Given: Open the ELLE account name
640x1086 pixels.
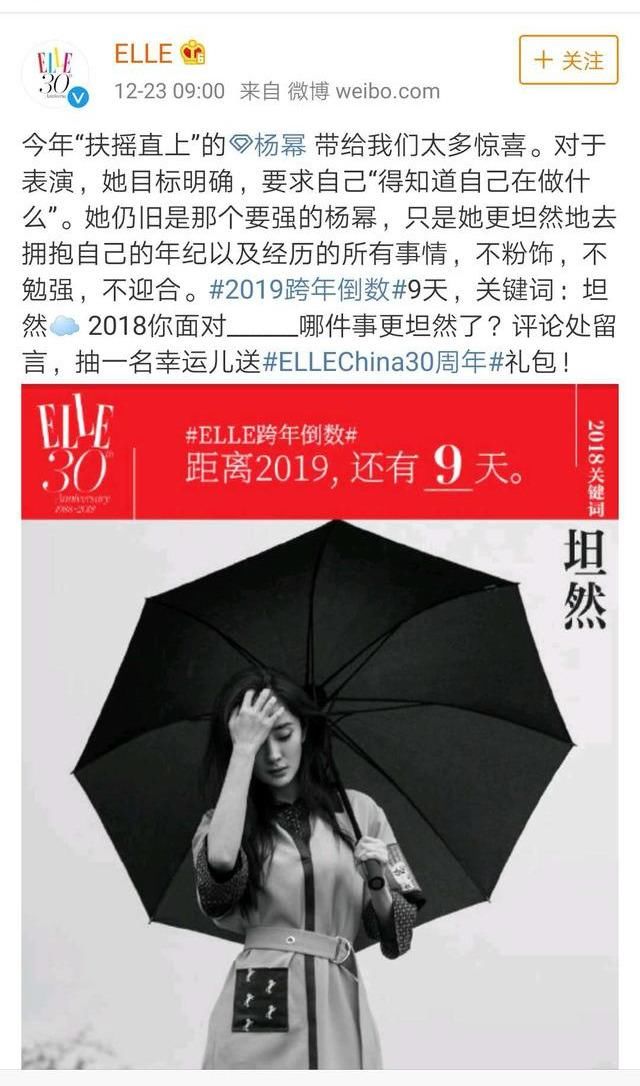Looking at the screenshot, I should 144,53.
